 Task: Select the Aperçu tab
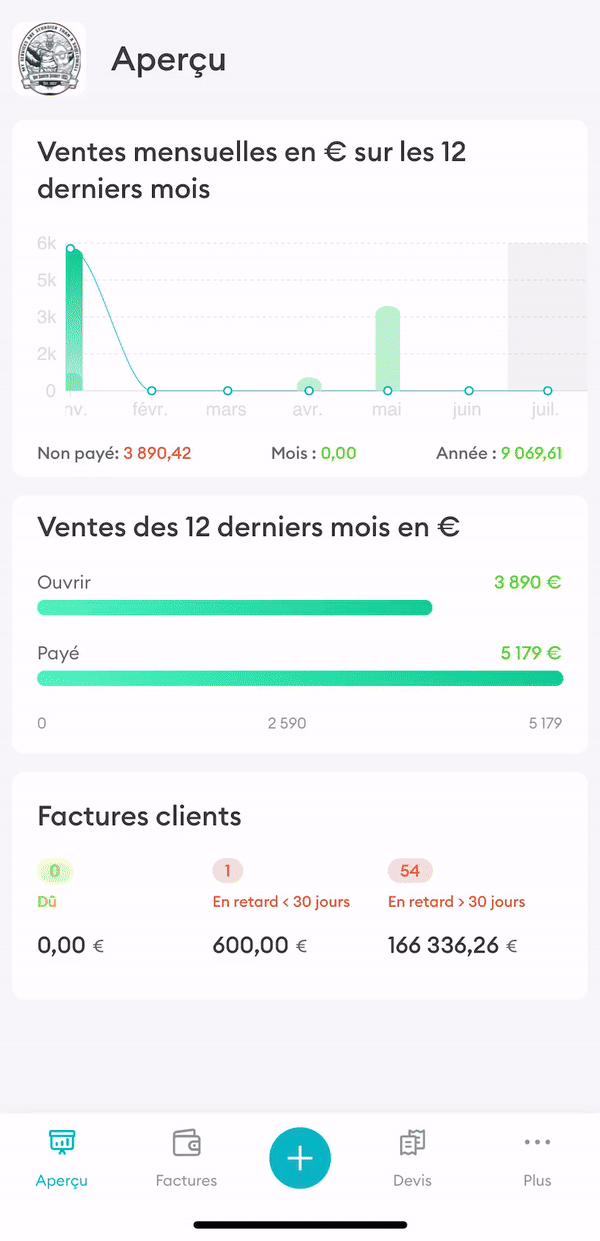[62, 1158]
